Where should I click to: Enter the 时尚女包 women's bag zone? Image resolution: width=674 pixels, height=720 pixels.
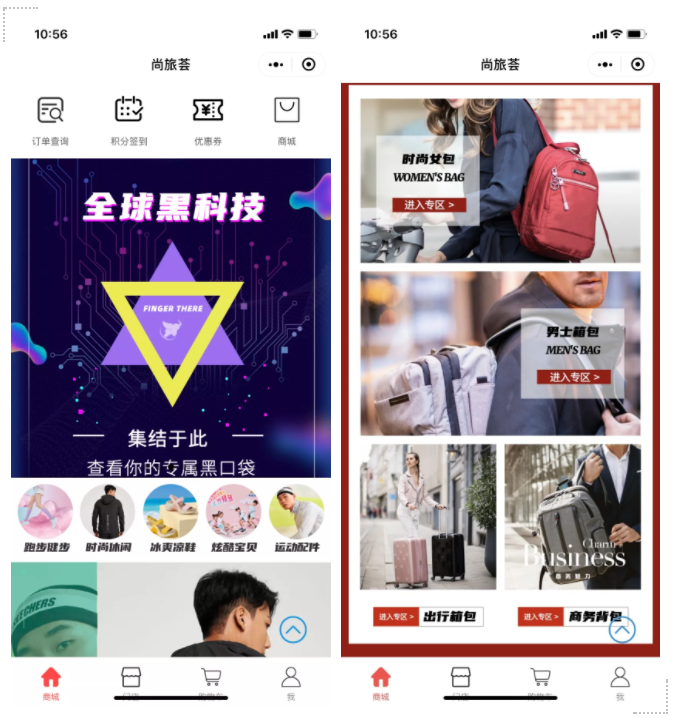(428, 204)
